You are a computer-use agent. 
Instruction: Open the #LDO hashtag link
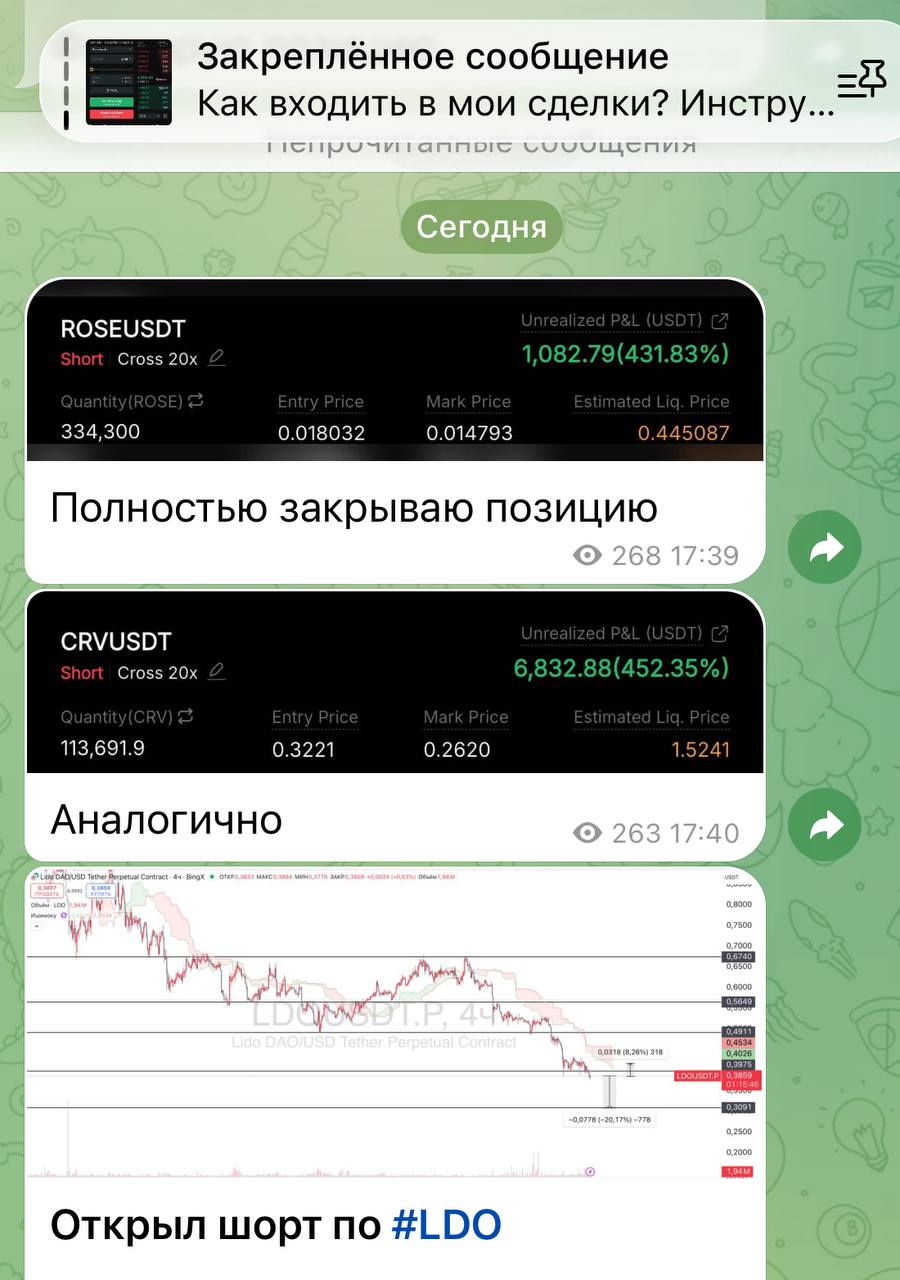(446, 1224)
